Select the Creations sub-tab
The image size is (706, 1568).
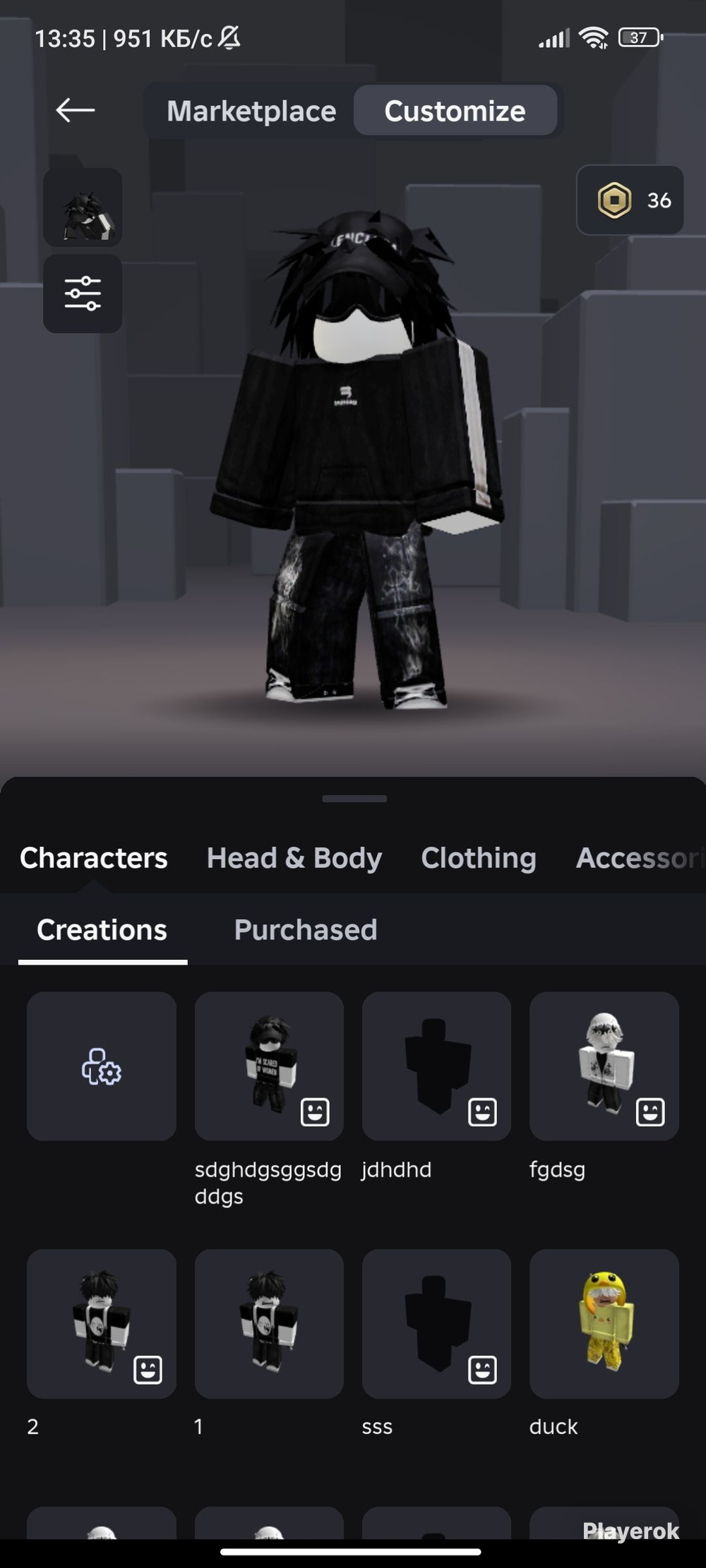(102, 929)
